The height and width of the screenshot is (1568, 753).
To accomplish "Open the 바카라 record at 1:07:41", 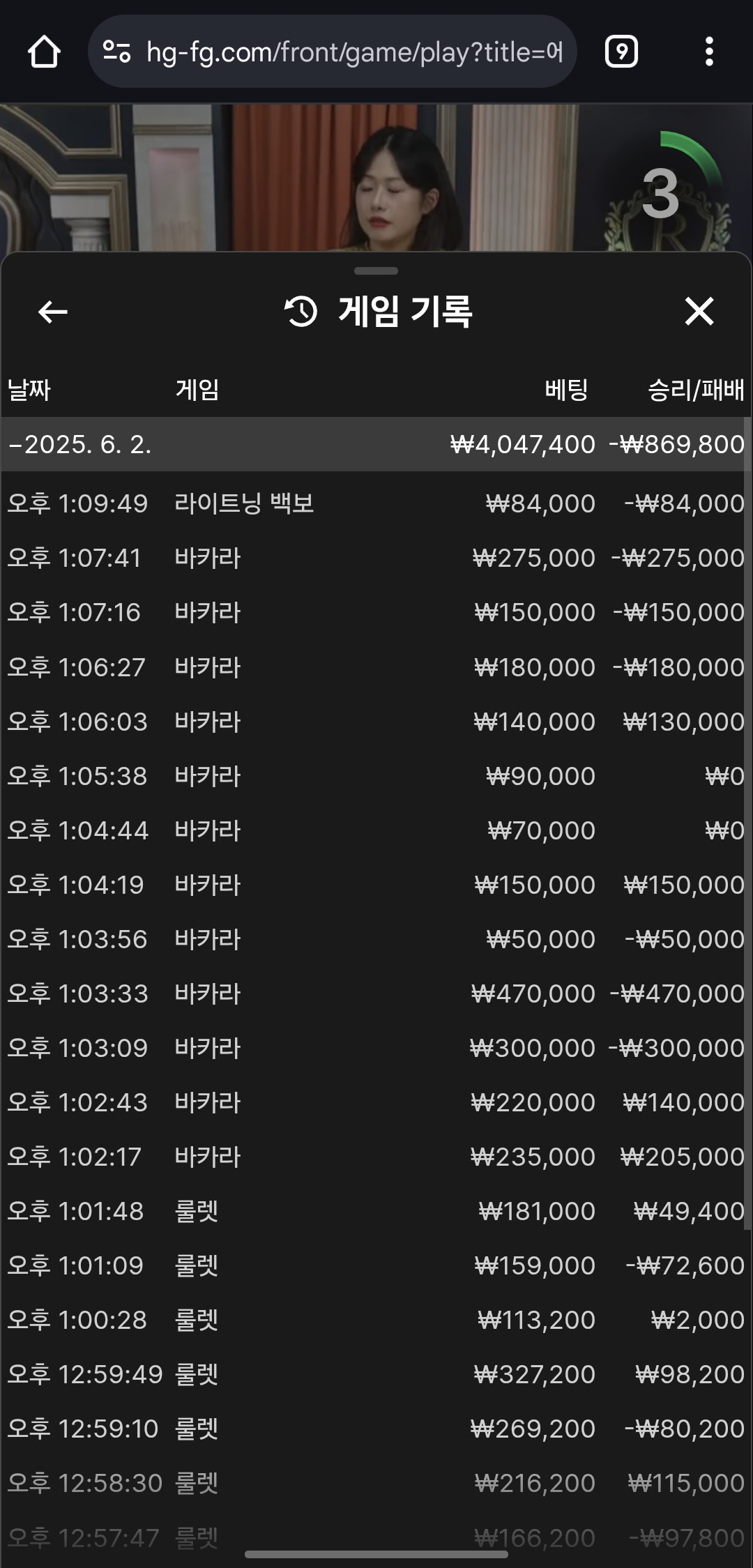I will click(375, 558).
